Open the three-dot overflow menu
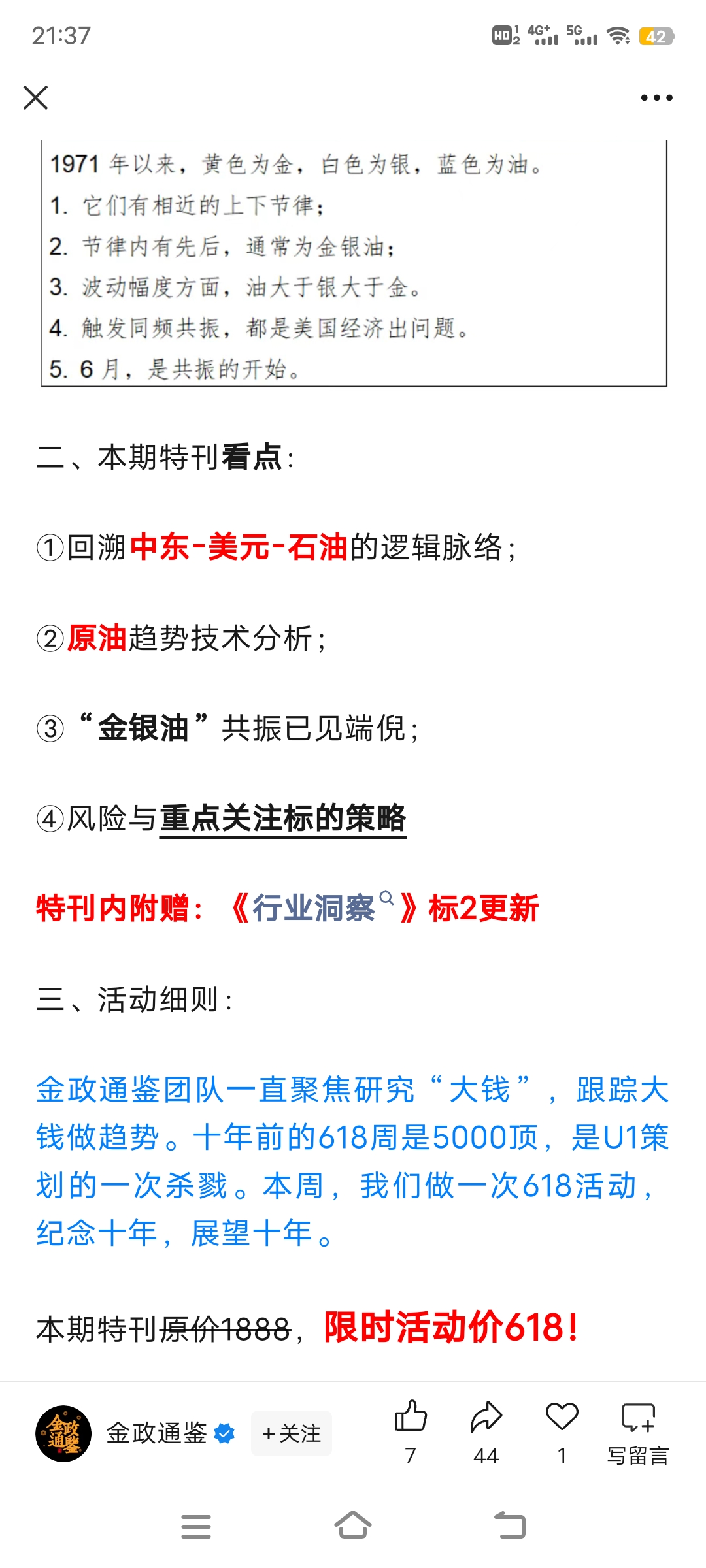706x1568 pixels. coord(656,98)
